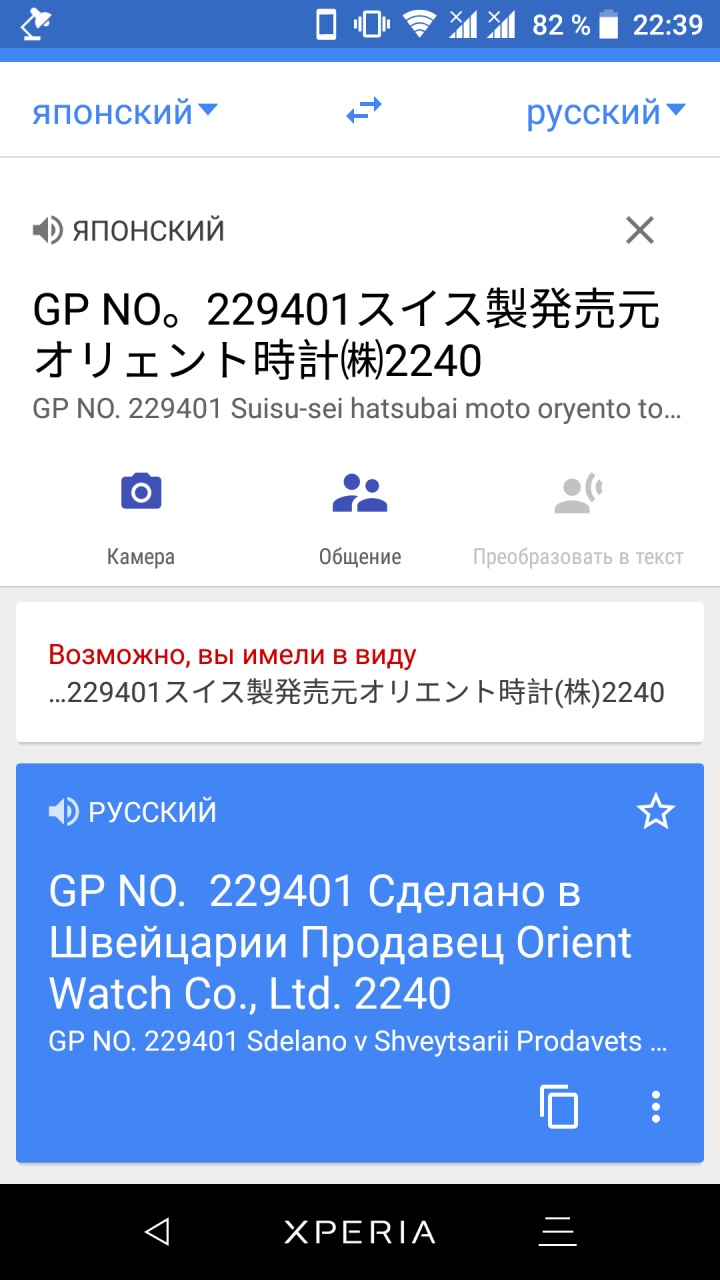
Task: Go back using the system back button
Action: click(x=157, y=1231)
